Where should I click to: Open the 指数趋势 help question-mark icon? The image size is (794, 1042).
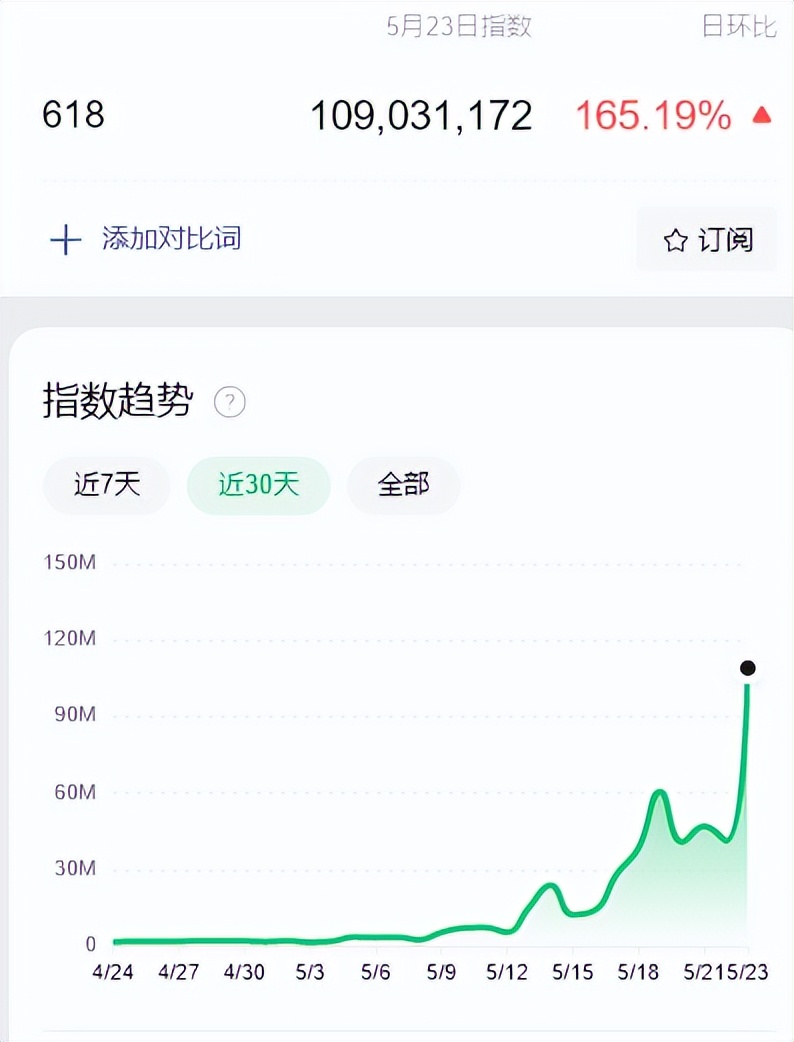click(x=230, y=403)
